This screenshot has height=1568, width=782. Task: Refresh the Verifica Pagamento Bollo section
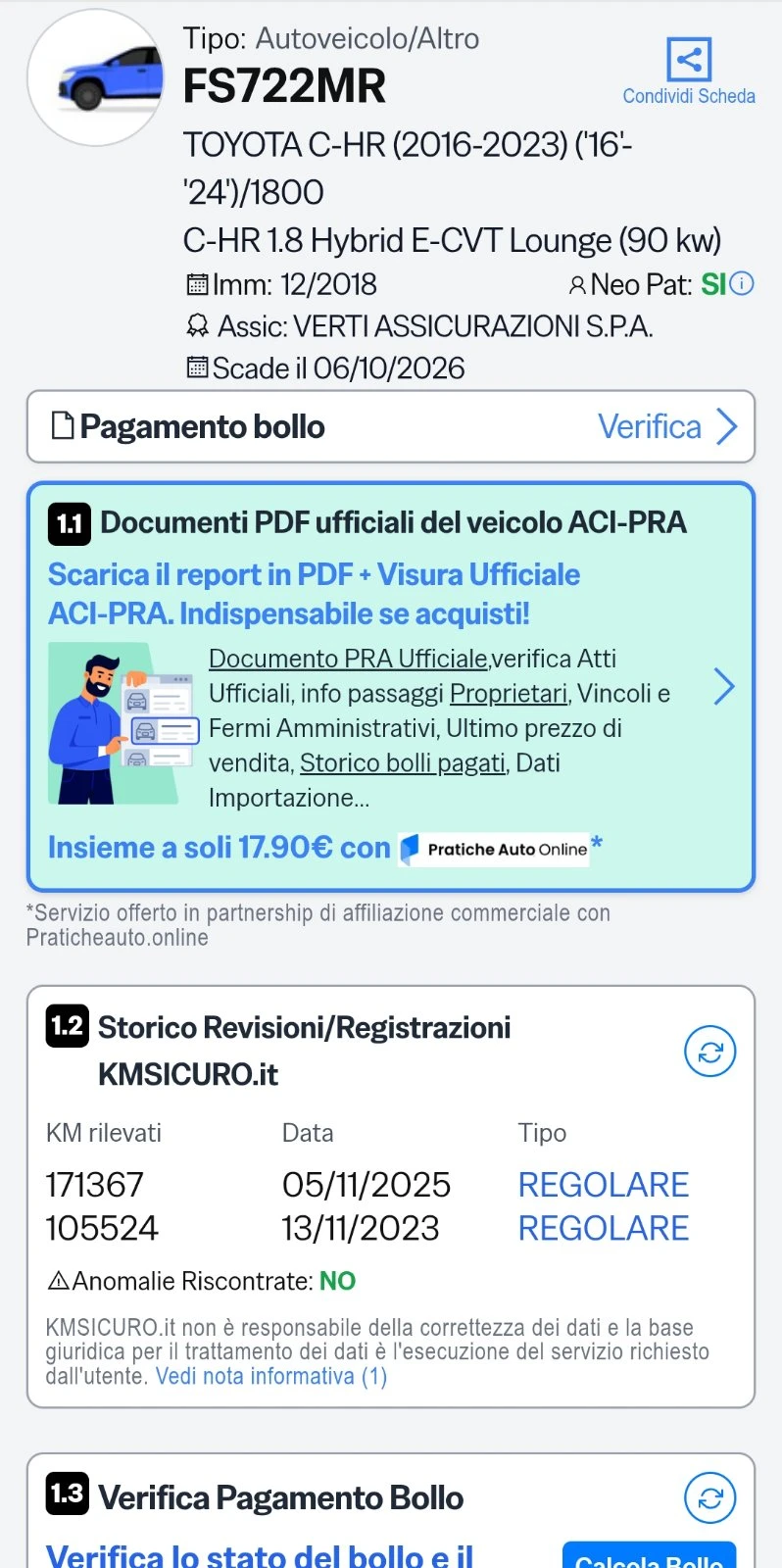pyautogui.click(x=709, y=1497)
